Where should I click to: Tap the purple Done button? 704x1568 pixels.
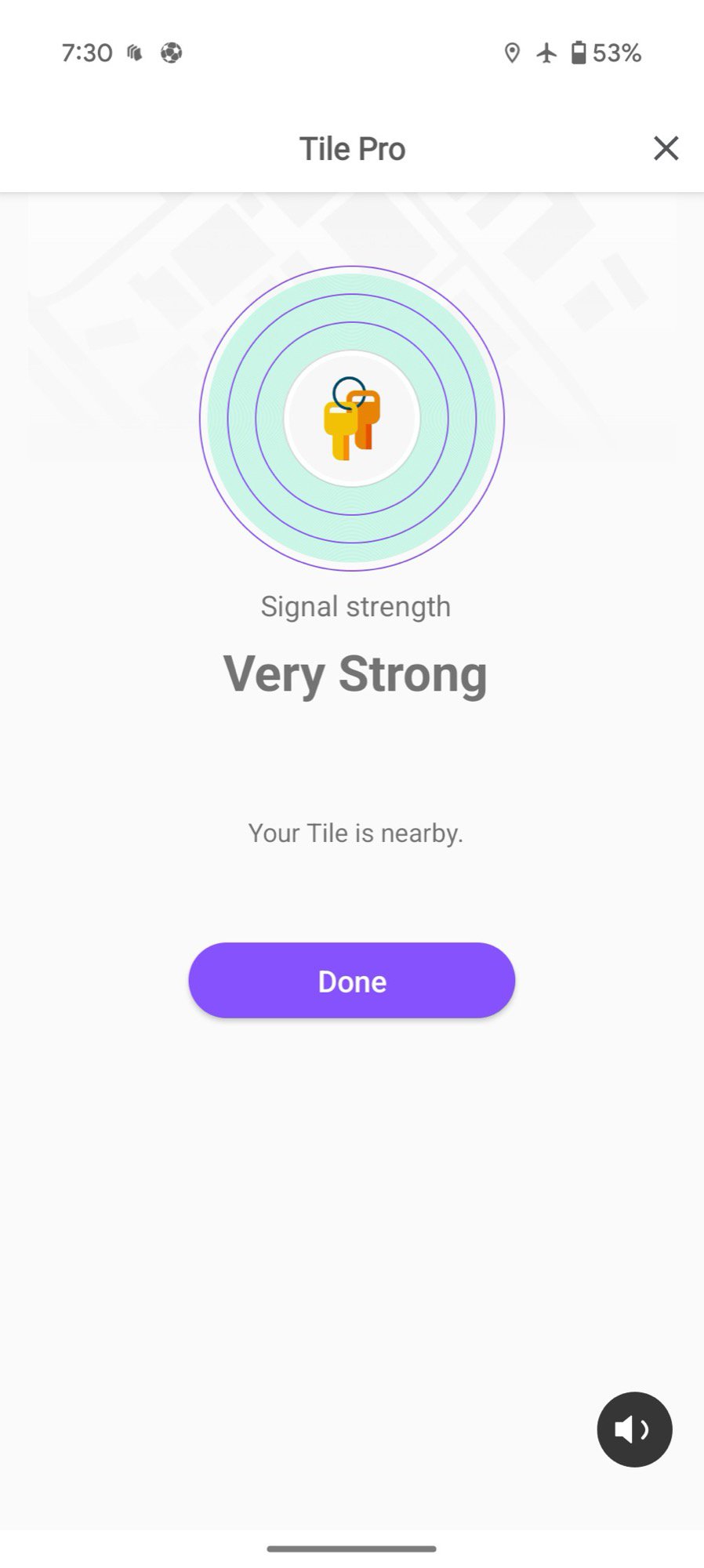click(x=352, y=981)
